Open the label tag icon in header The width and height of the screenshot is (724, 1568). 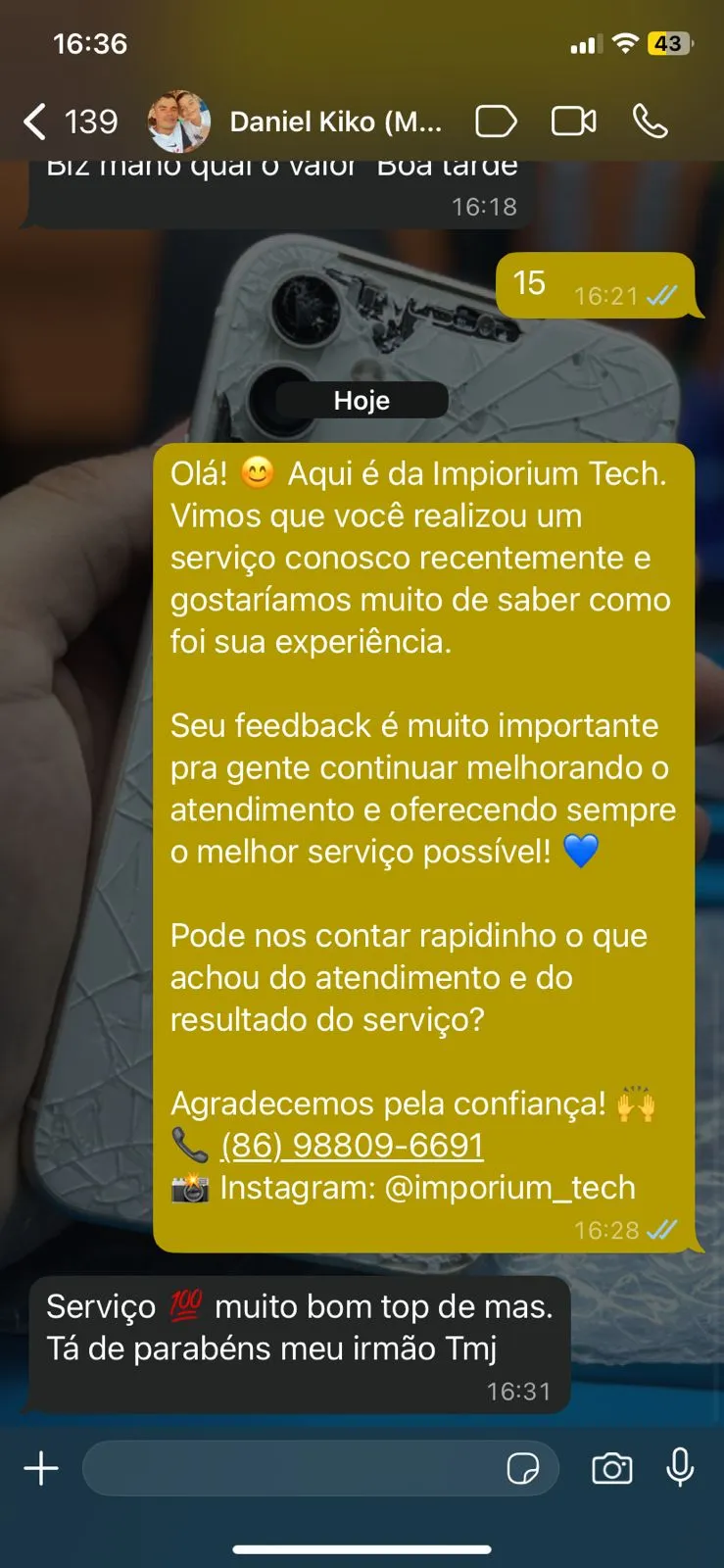pyautogui.click(x=496, y=122)
